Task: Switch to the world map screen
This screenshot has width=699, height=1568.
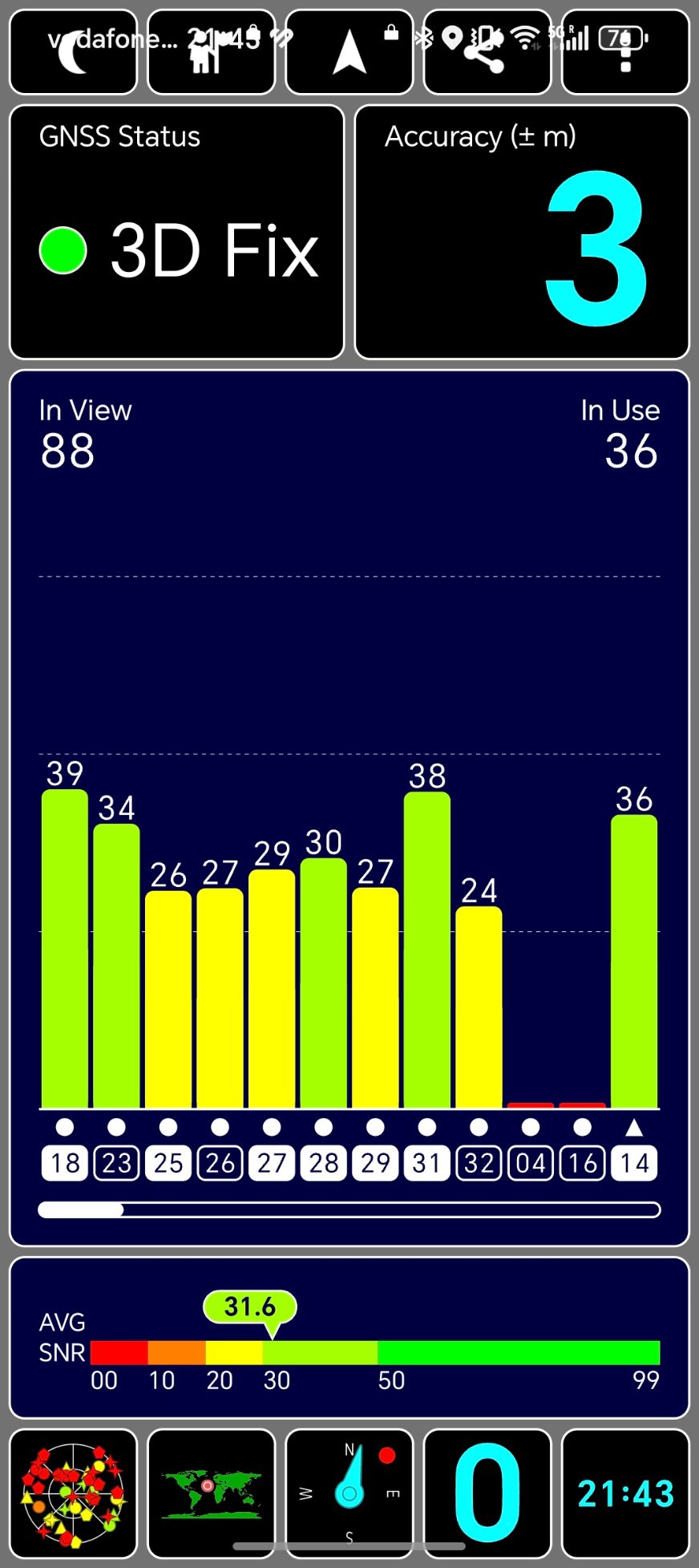Action: 211,1493
